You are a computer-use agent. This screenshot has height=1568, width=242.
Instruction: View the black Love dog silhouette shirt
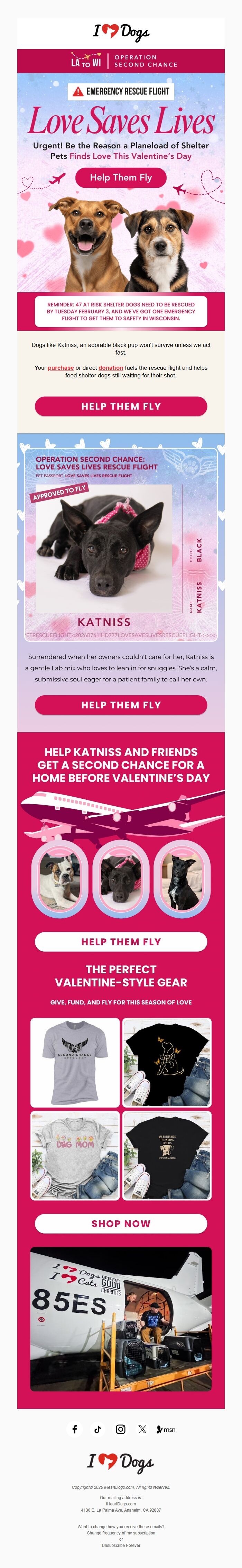click(x=167, y=1062)
